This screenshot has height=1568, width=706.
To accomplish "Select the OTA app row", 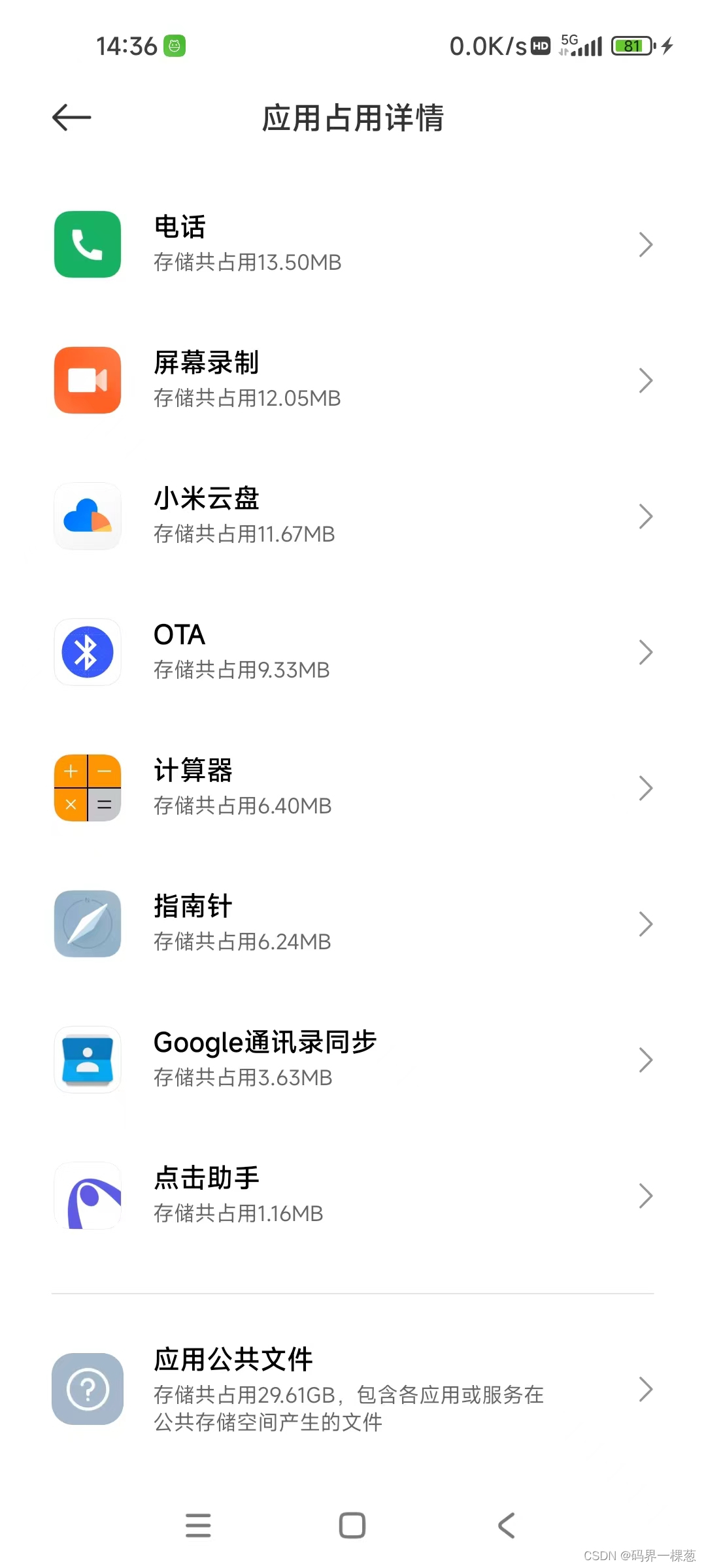I will pyautogui.click(x=353, y=652).
